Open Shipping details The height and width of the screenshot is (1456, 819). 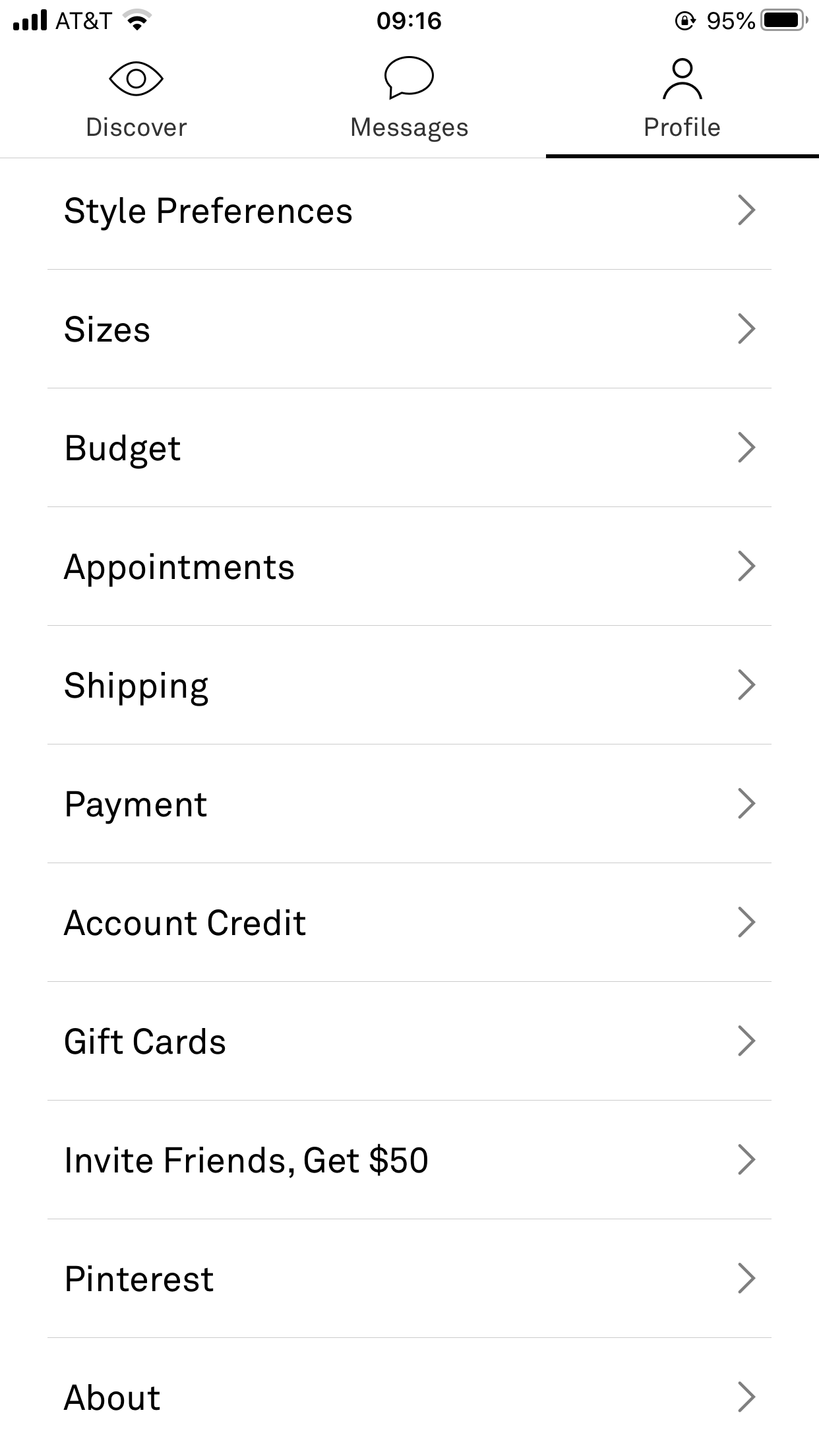409,685
